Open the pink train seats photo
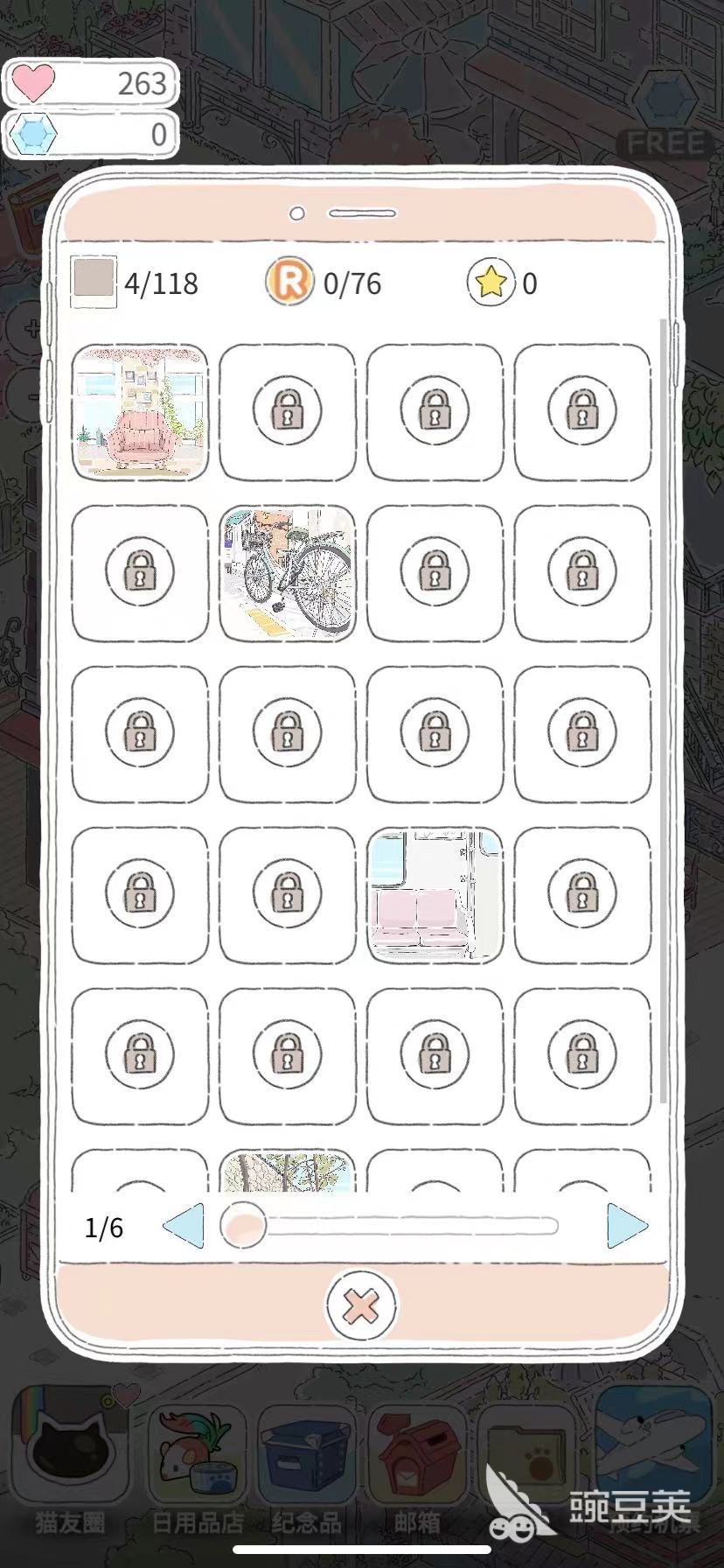 [x=435, y=895]
